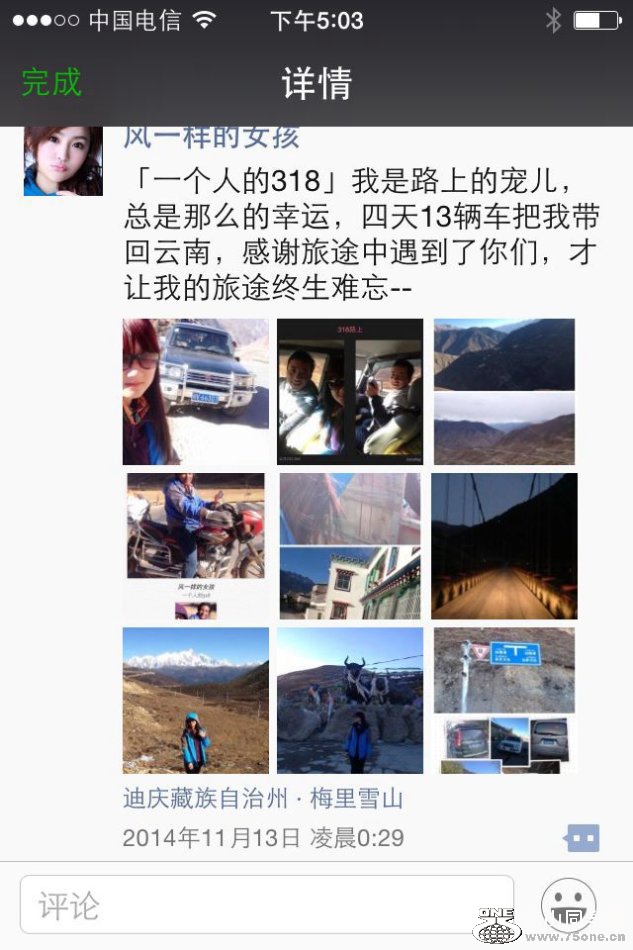The width and height of the screenshot is (633, 950).
Task: View the snow mountain photo with girl
Action: tap(195, 700)
